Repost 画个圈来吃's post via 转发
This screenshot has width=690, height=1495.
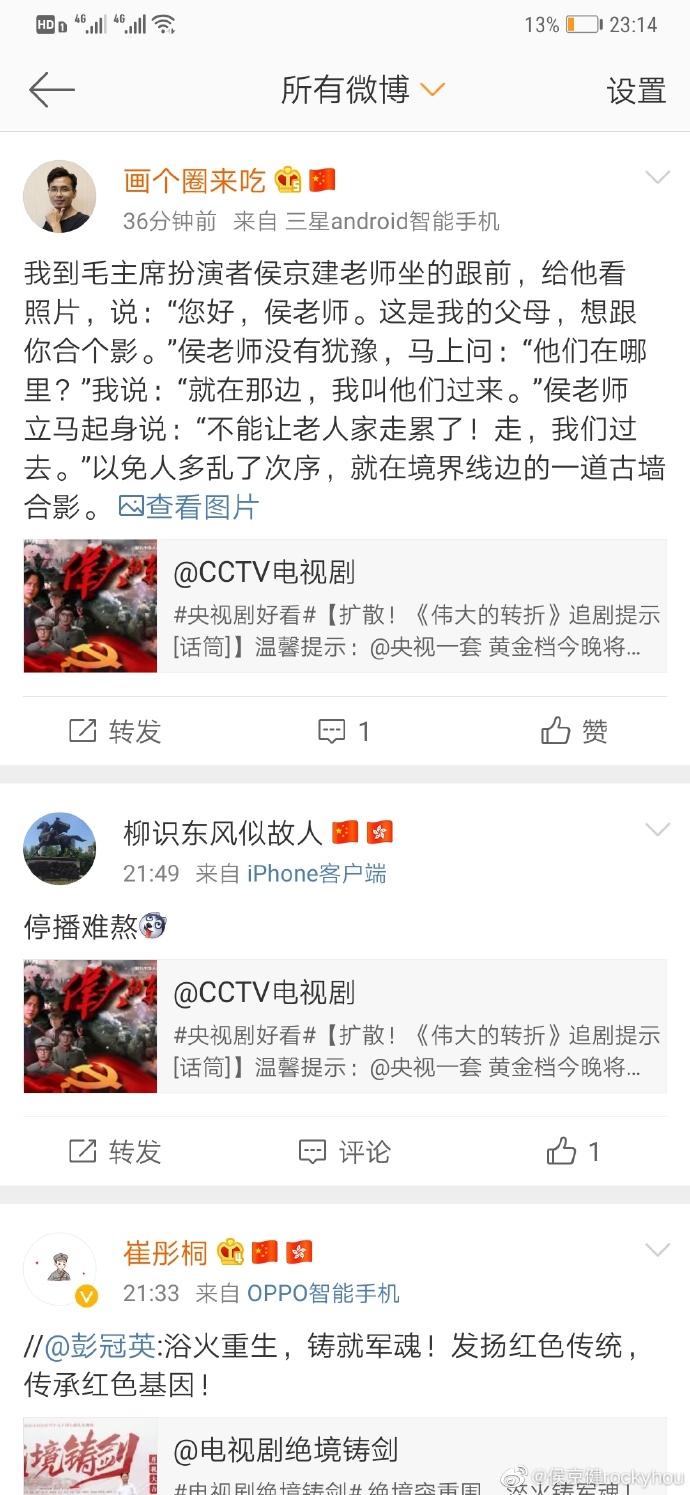click(x=115, y=732)
